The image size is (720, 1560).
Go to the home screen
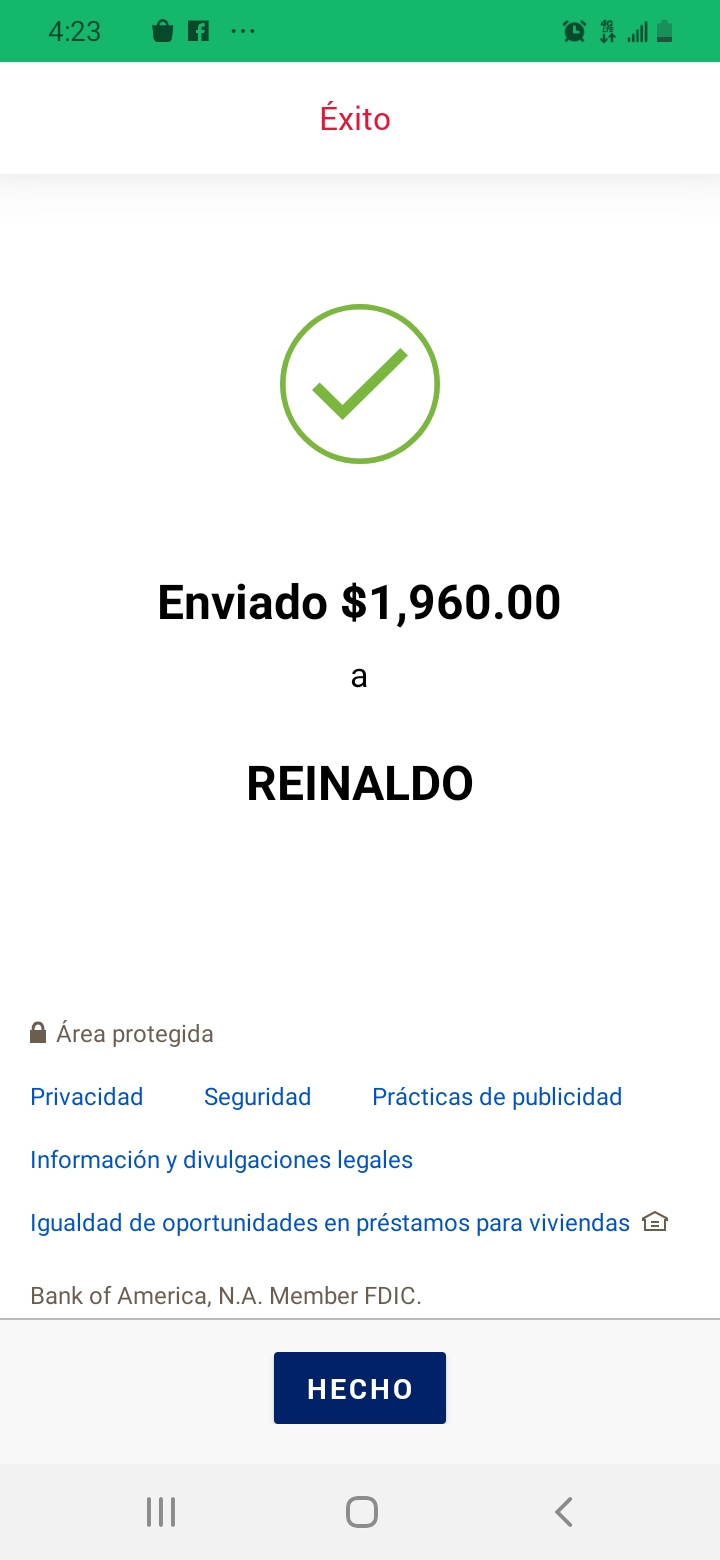click(x=361, y=1511)
